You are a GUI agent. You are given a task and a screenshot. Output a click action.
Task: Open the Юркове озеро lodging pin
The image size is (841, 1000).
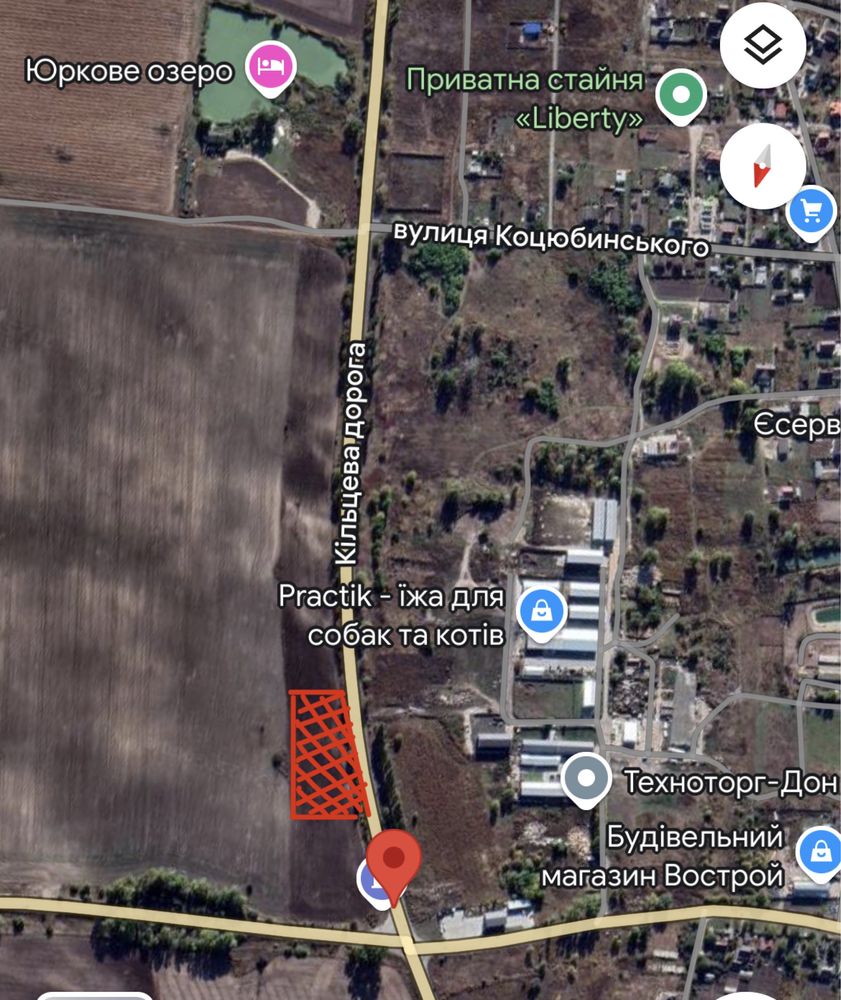269,67
